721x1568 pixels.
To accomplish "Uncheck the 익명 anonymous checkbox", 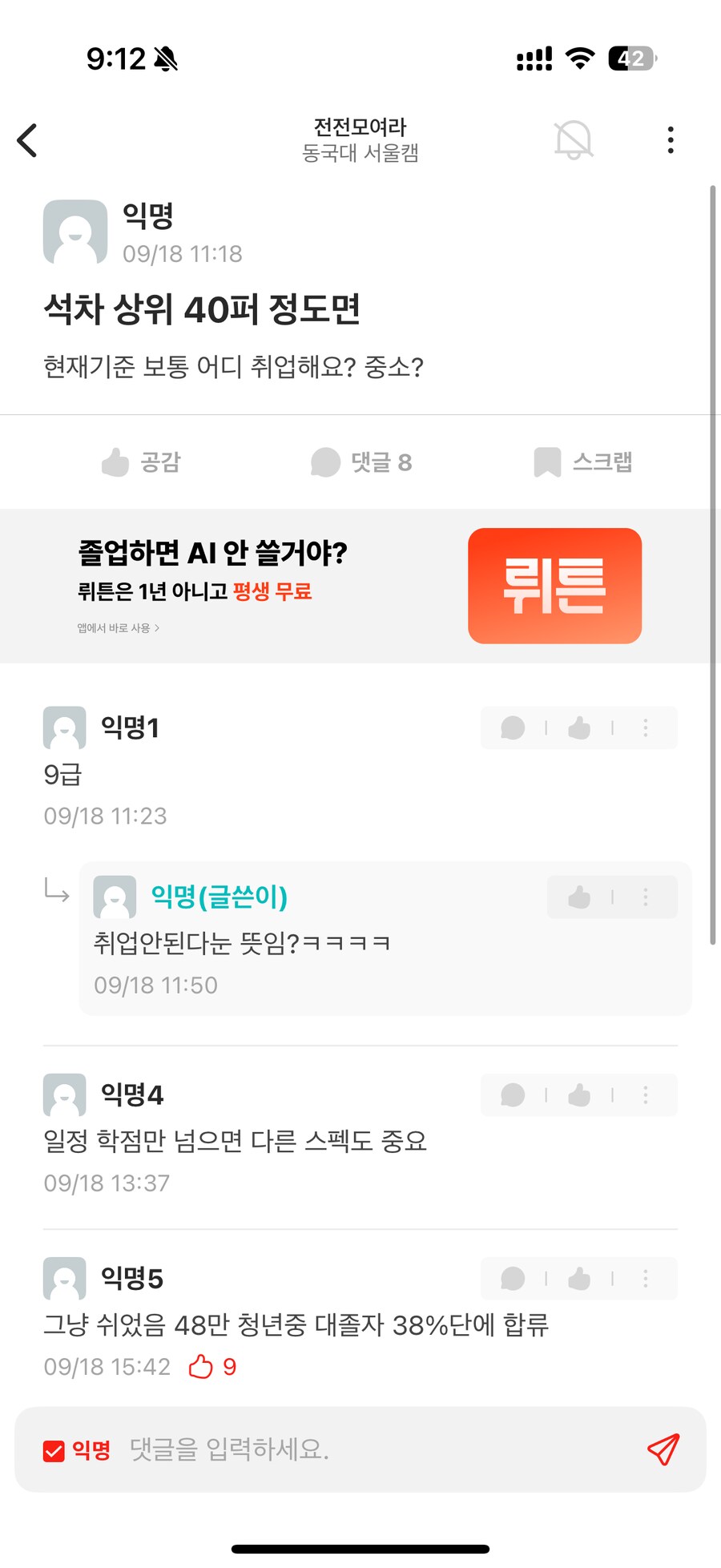I will (54, 1450).
